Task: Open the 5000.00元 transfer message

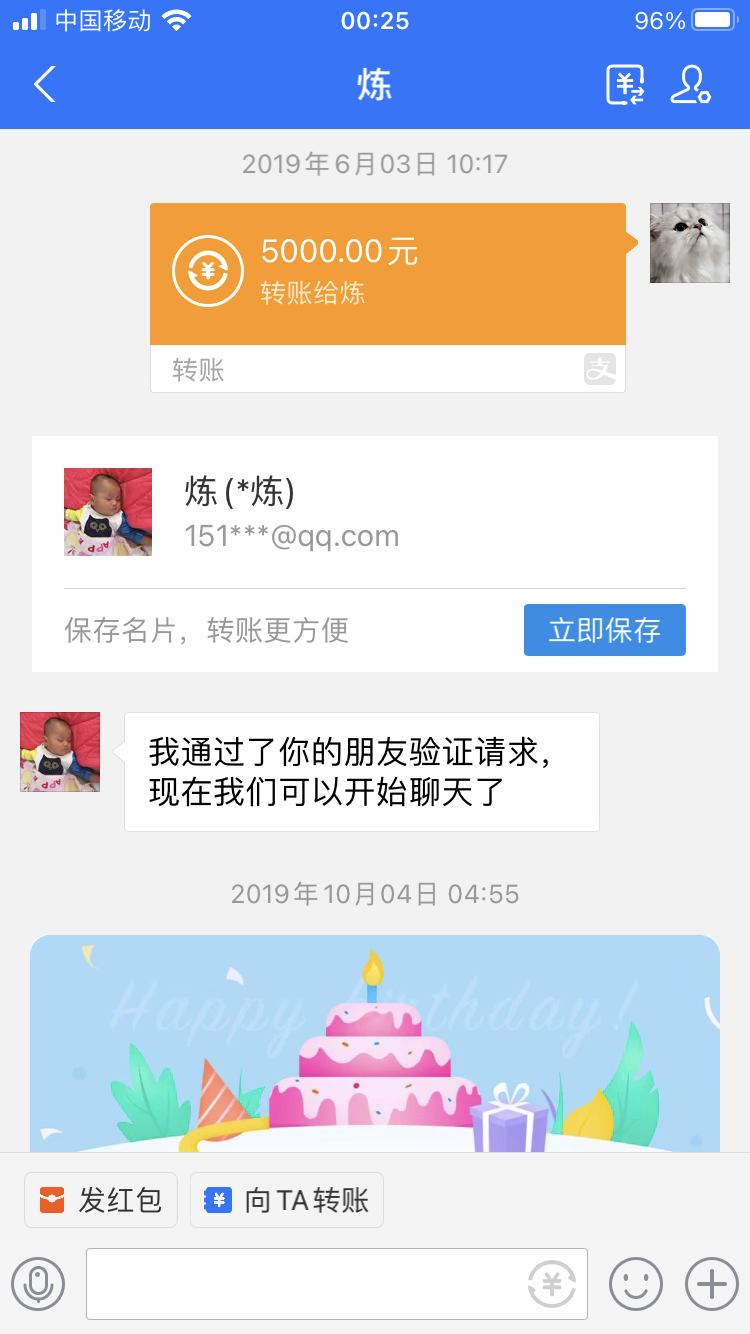Action: point(388,275)
